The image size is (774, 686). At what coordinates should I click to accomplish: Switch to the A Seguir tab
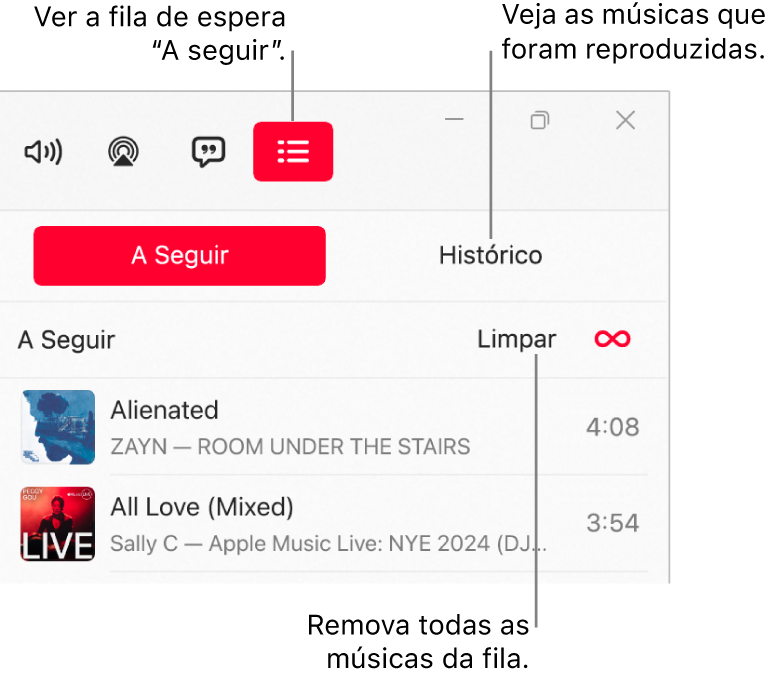point(180,255)
